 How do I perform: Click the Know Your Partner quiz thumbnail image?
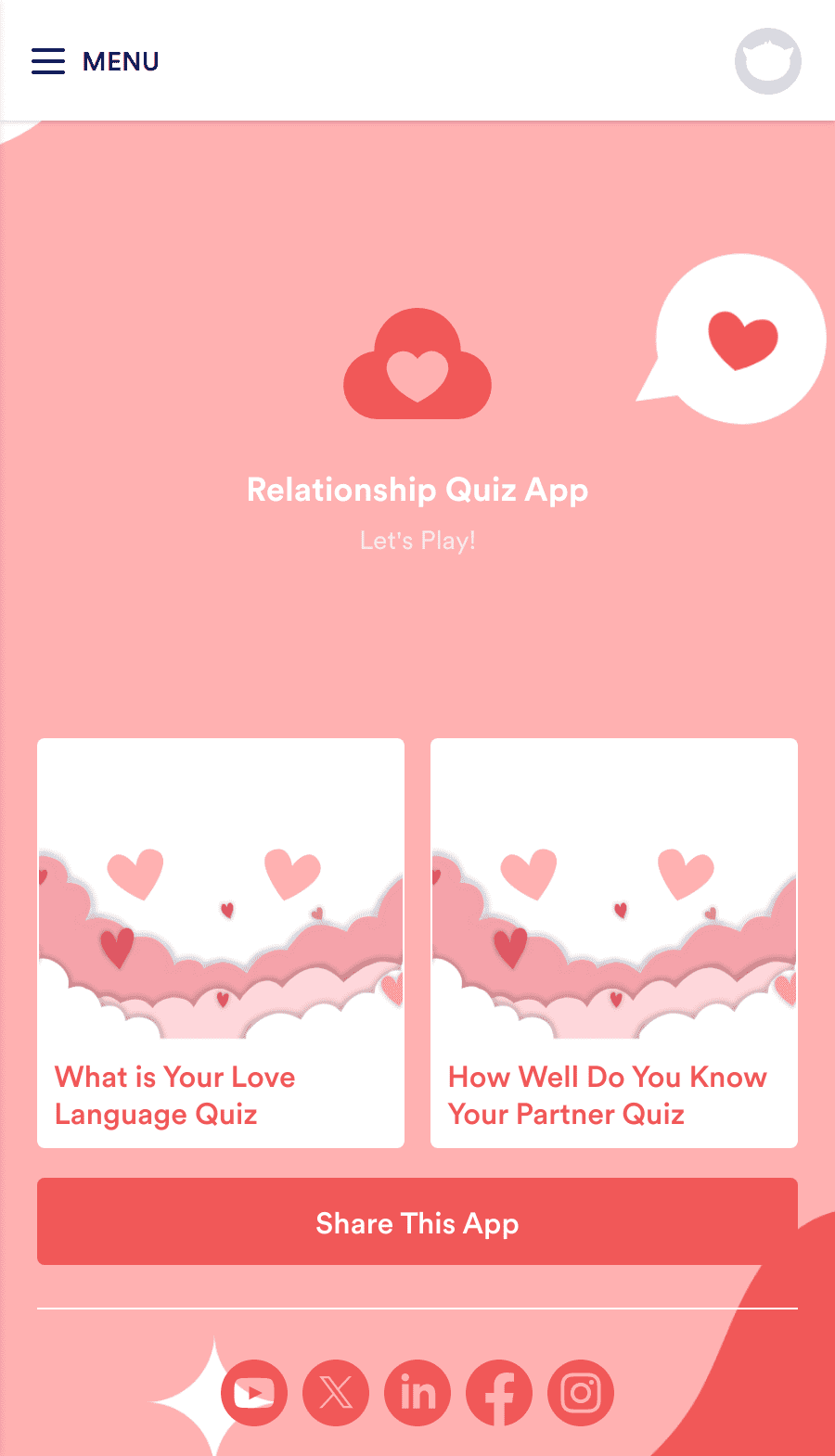pos(614,890)
